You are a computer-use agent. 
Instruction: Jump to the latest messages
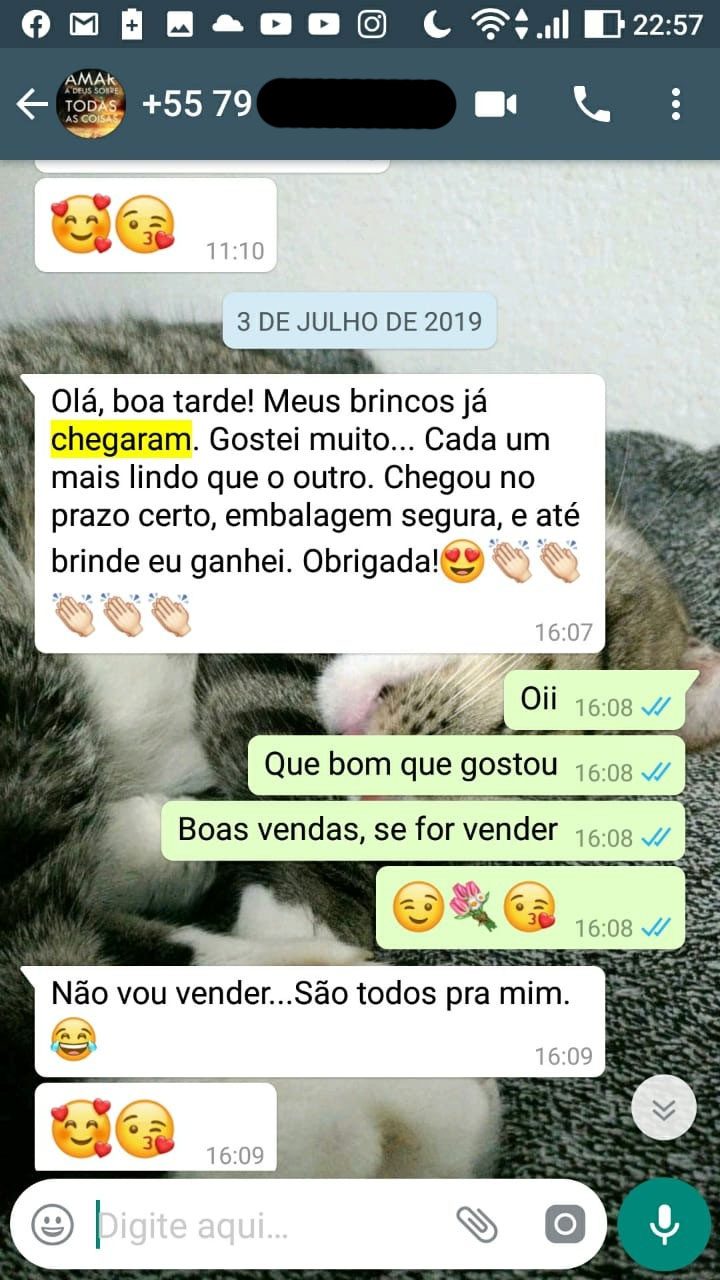[x=664, y=1108]
